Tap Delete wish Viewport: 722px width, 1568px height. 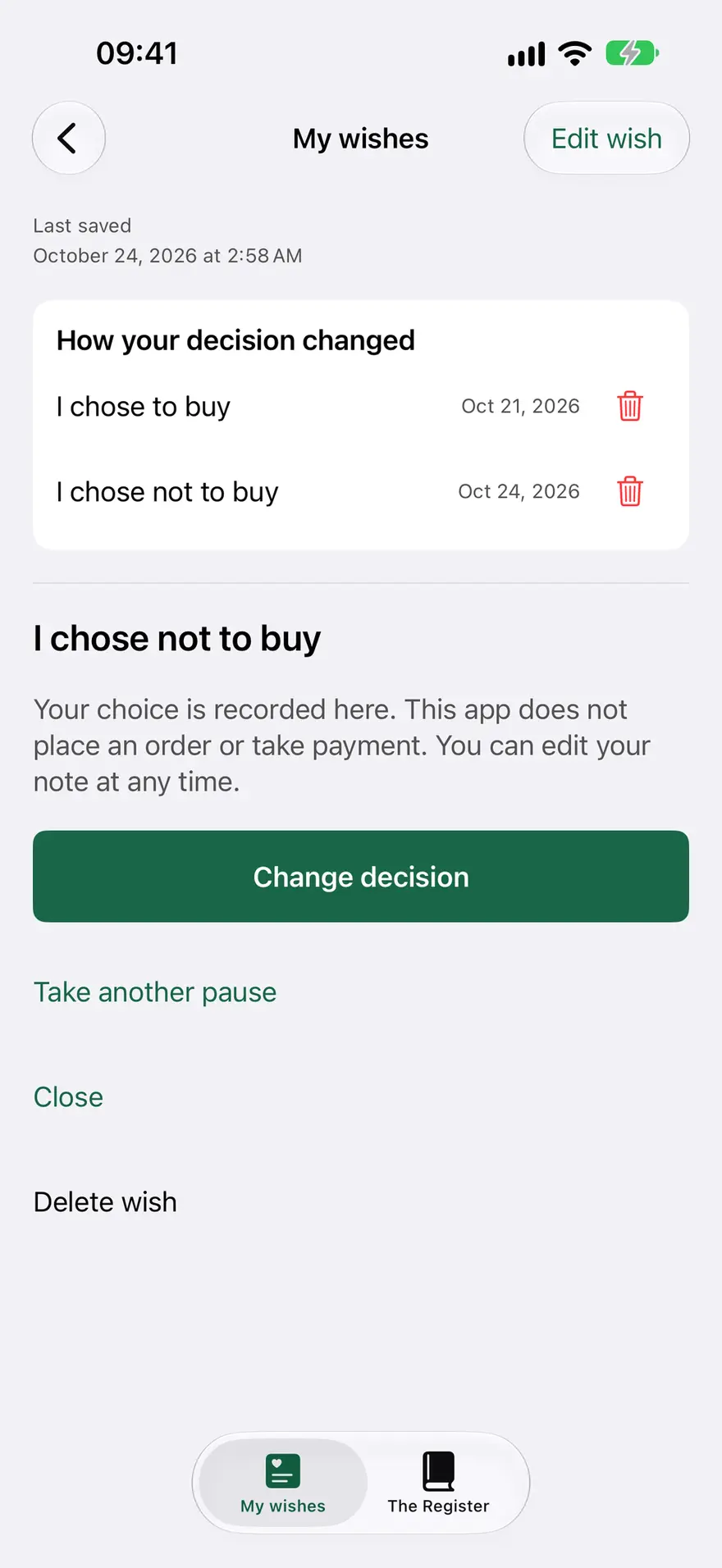pyautogui.click(x=105, y=1202)
